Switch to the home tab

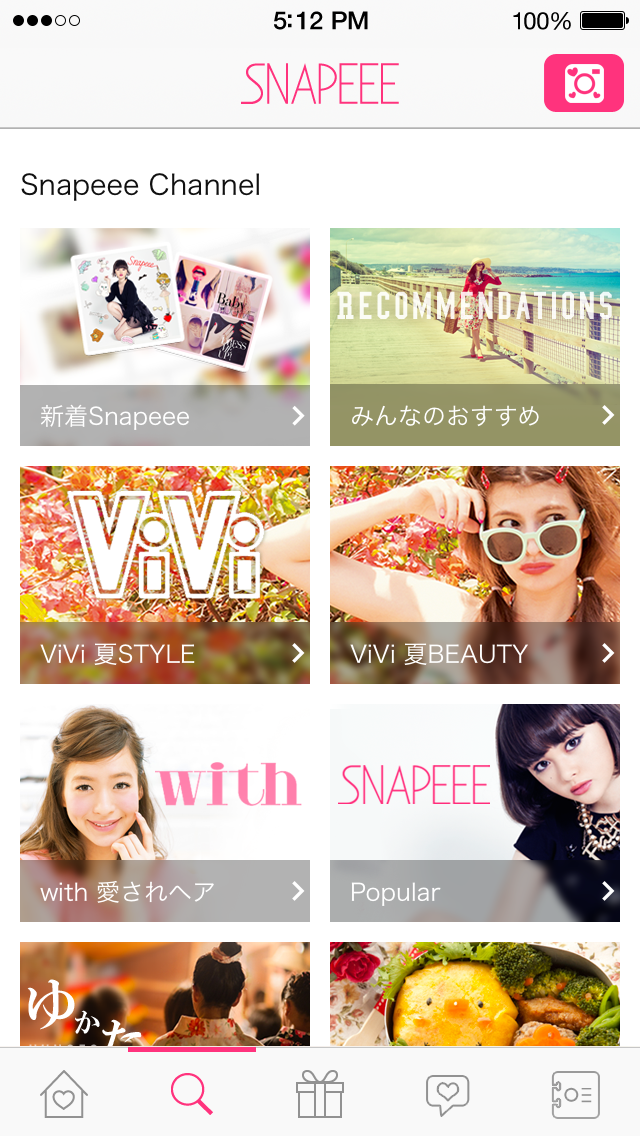(64, 1093)
